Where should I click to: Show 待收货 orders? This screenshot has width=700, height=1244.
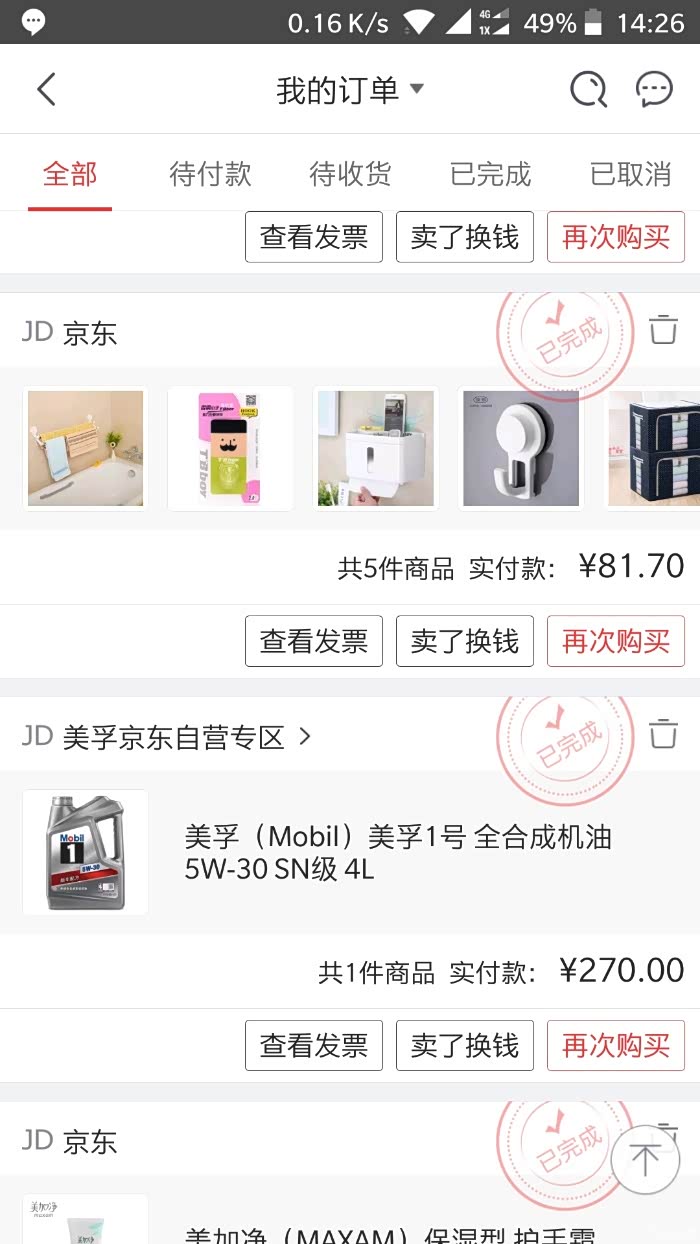tap(350, 174)
